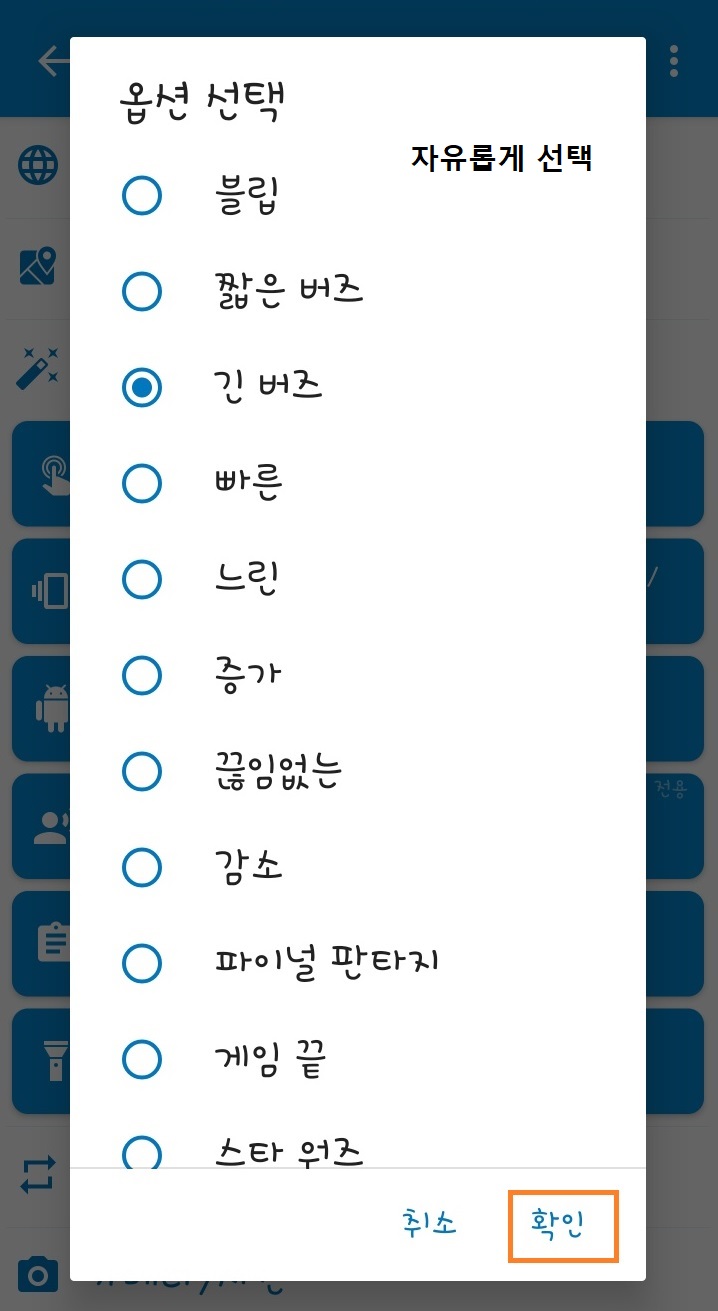Tap 취소 to cancel the dialog
The height and width of the screenshot is (1311, 718).
click(430, 1224)
